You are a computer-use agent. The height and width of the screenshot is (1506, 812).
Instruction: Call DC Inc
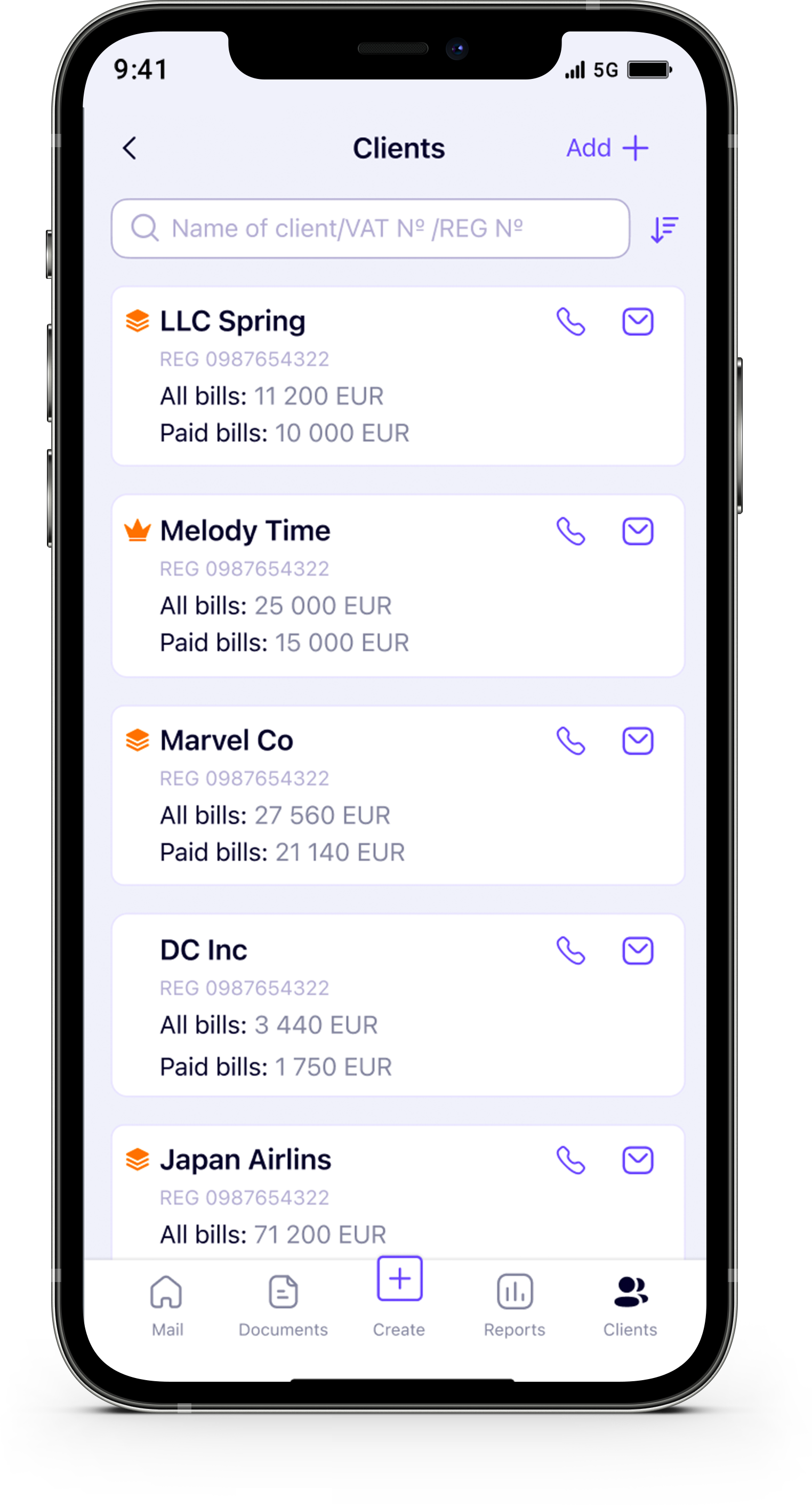[570, 951]
